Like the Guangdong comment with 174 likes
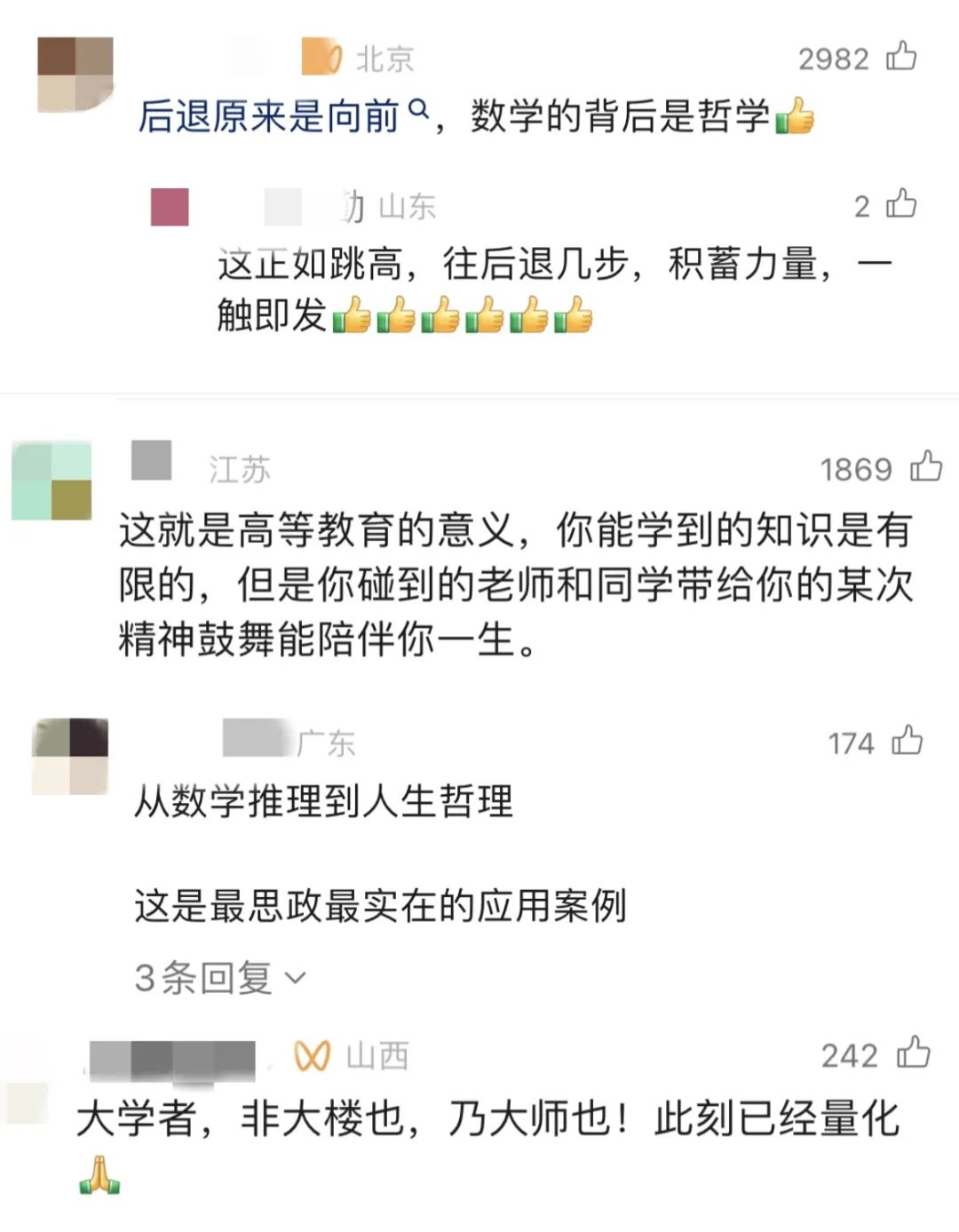The height and width of the screenshot is (1232, 959). [907, 741]
